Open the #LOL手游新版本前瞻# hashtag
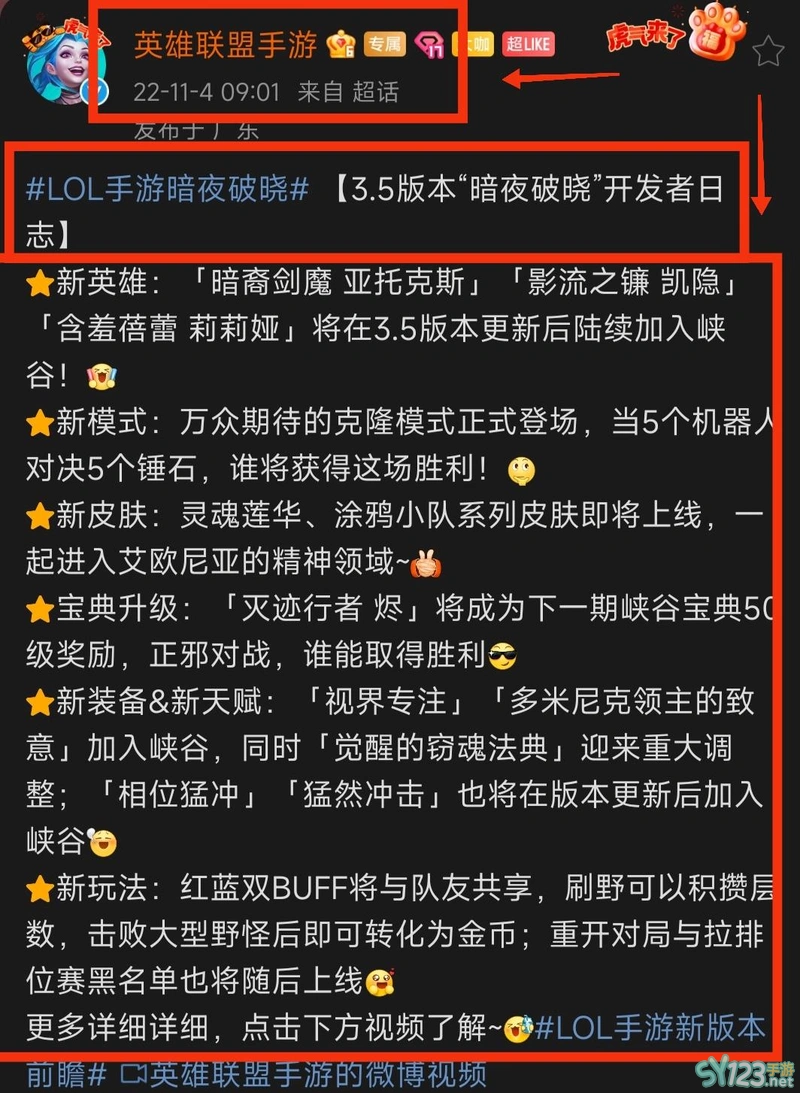 pyautogui.click(x=650, y=1027)
